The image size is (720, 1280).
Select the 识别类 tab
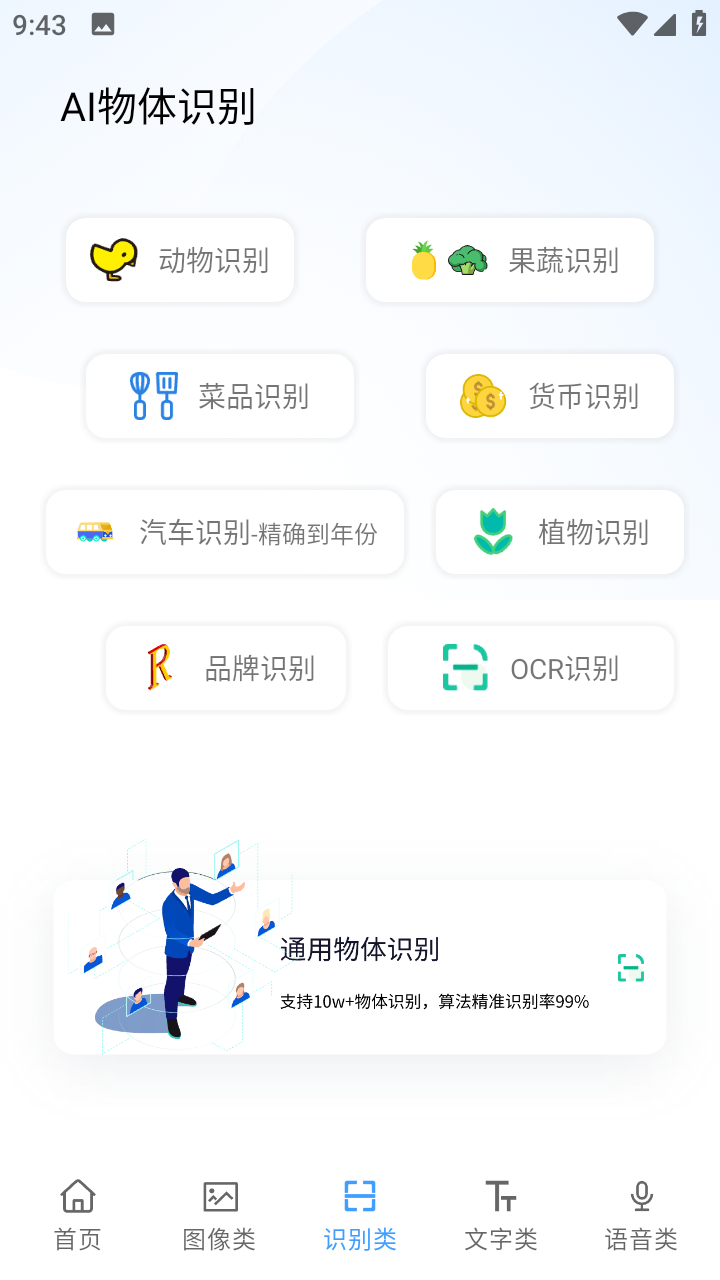(x=360, y=1215)
